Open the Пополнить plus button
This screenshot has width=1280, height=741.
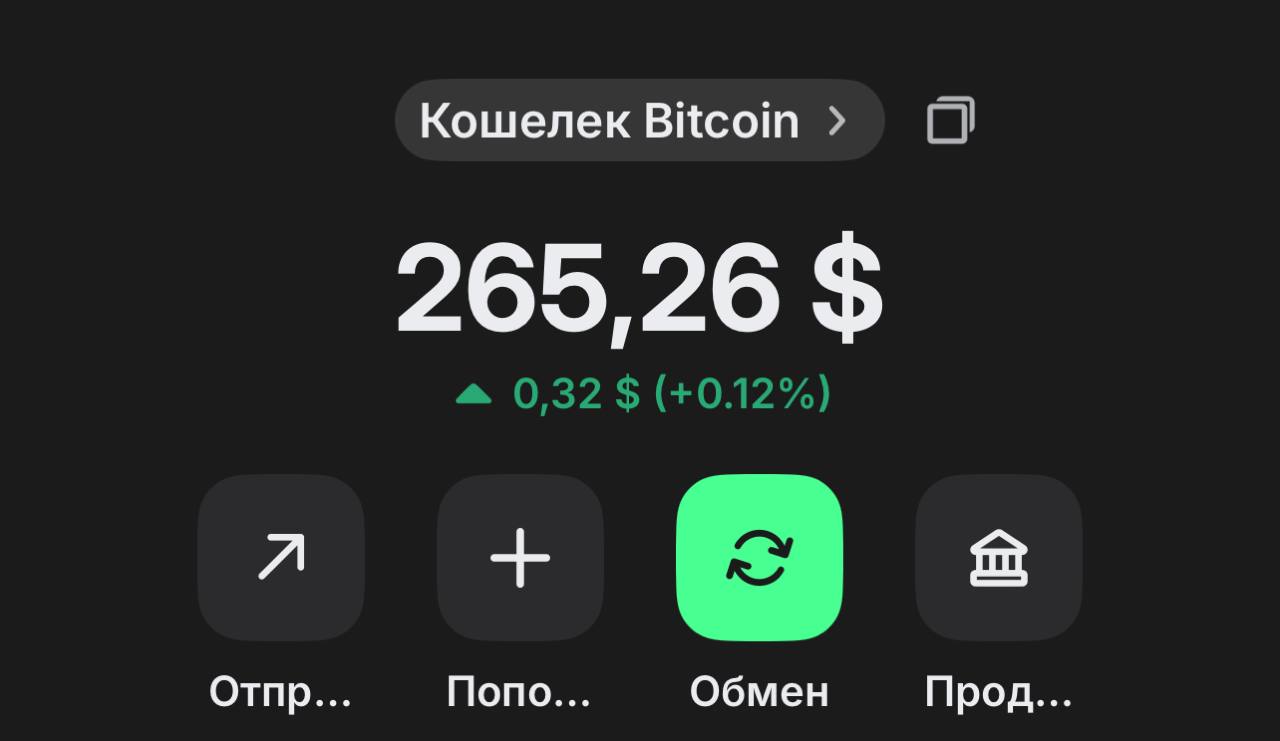(x=520, y=557)
